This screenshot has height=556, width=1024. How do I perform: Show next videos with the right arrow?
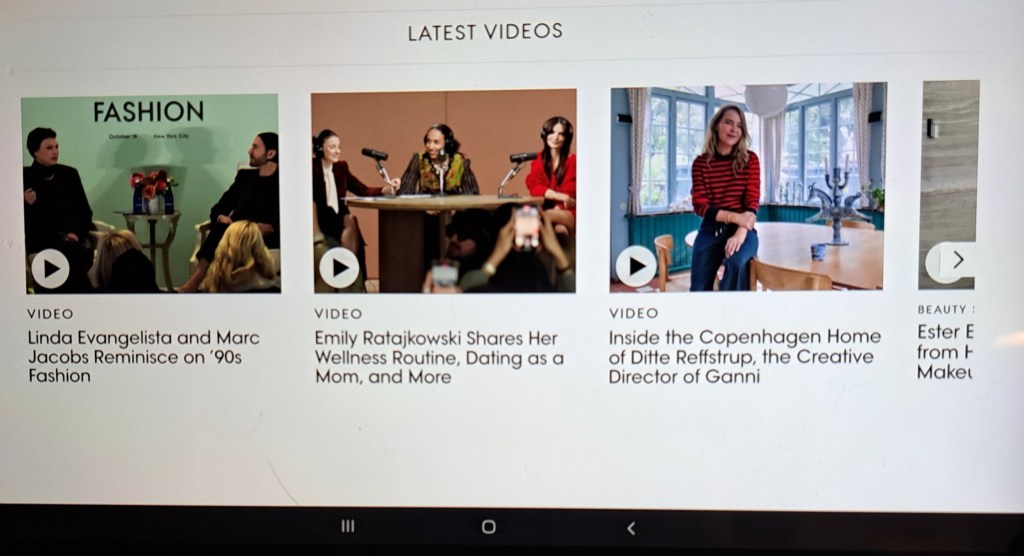click(x=957, y=260)
